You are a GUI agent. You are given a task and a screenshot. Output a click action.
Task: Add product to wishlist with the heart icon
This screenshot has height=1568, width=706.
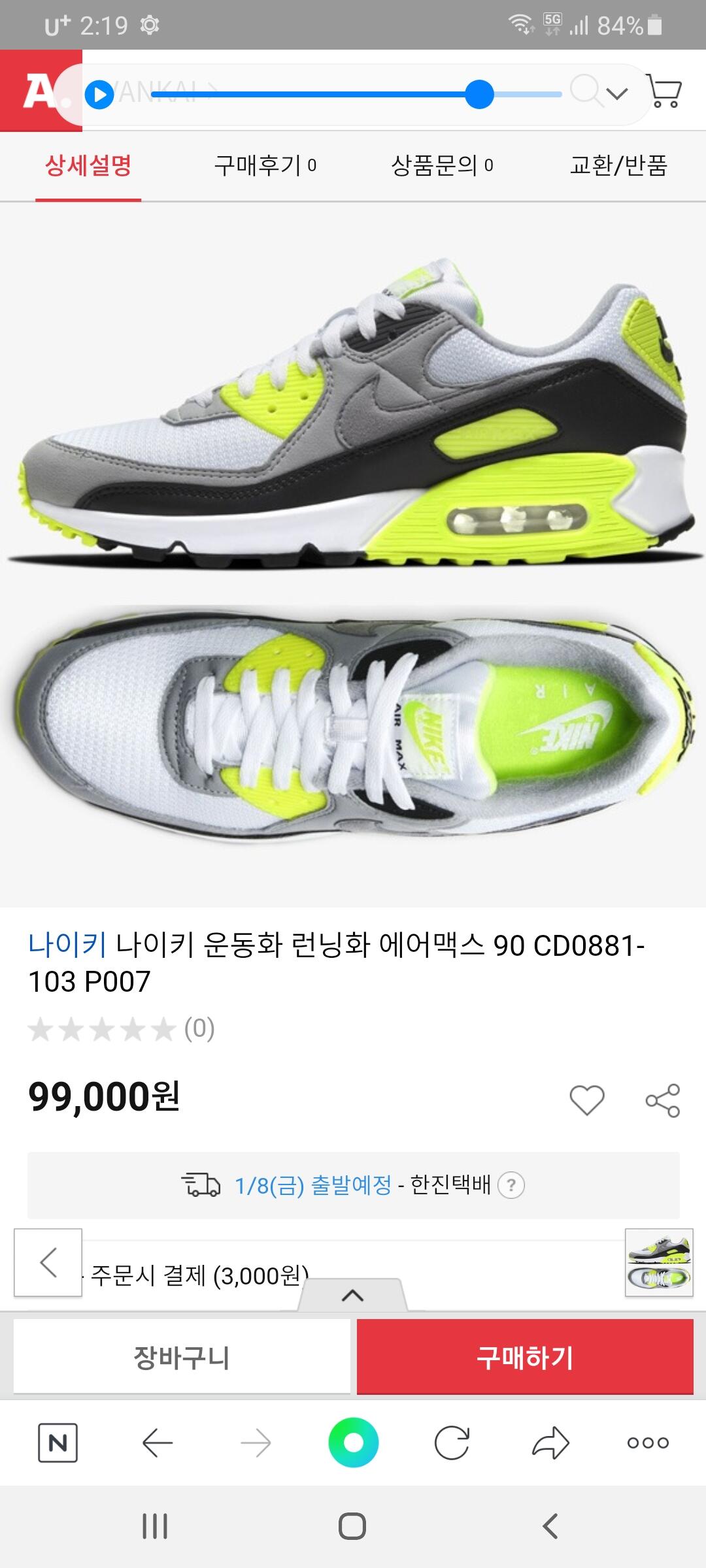(x=587, y=1100)
